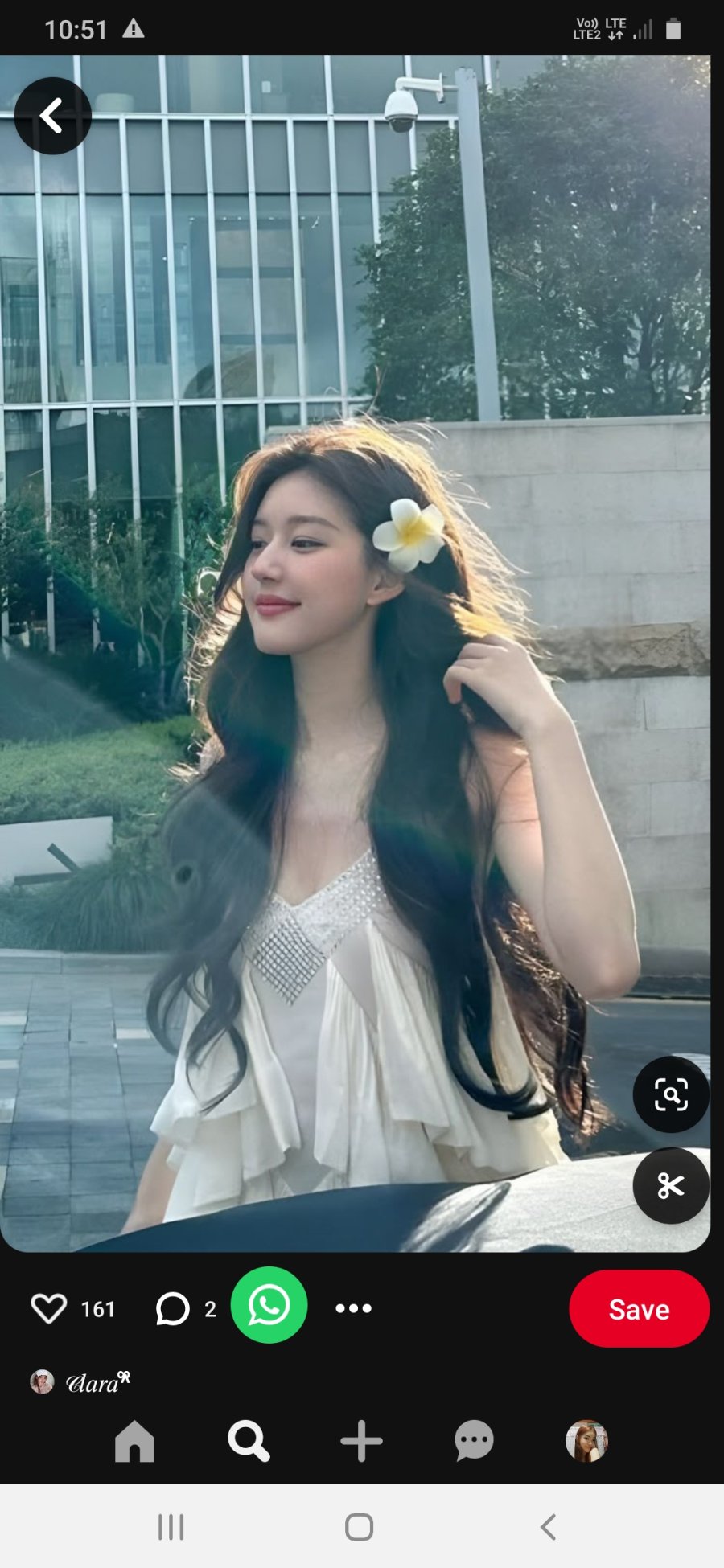Open recent apps from the navigation bar

[171, 1527]
